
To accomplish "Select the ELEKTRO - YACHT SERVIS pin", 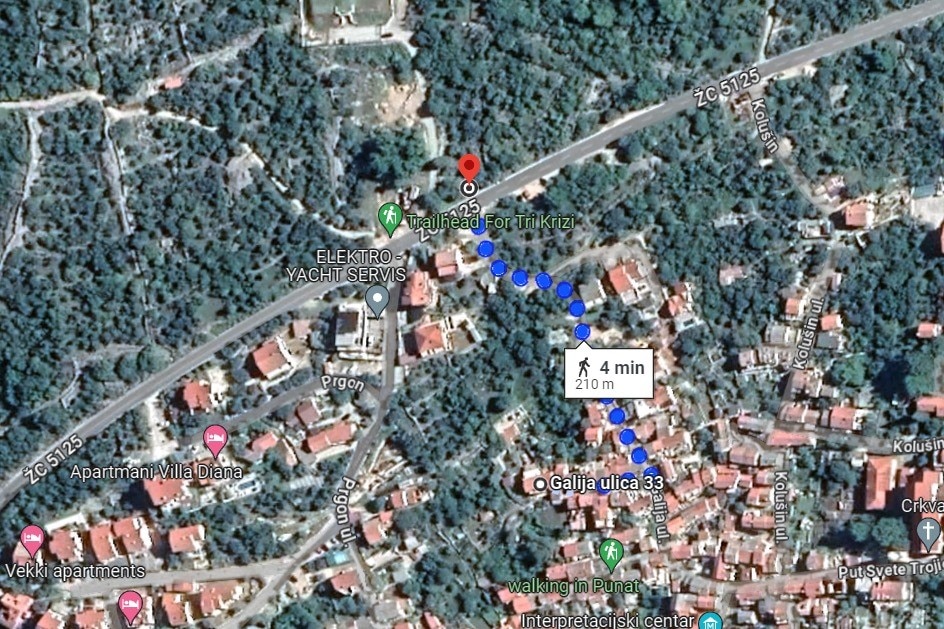I will point(377,298).
